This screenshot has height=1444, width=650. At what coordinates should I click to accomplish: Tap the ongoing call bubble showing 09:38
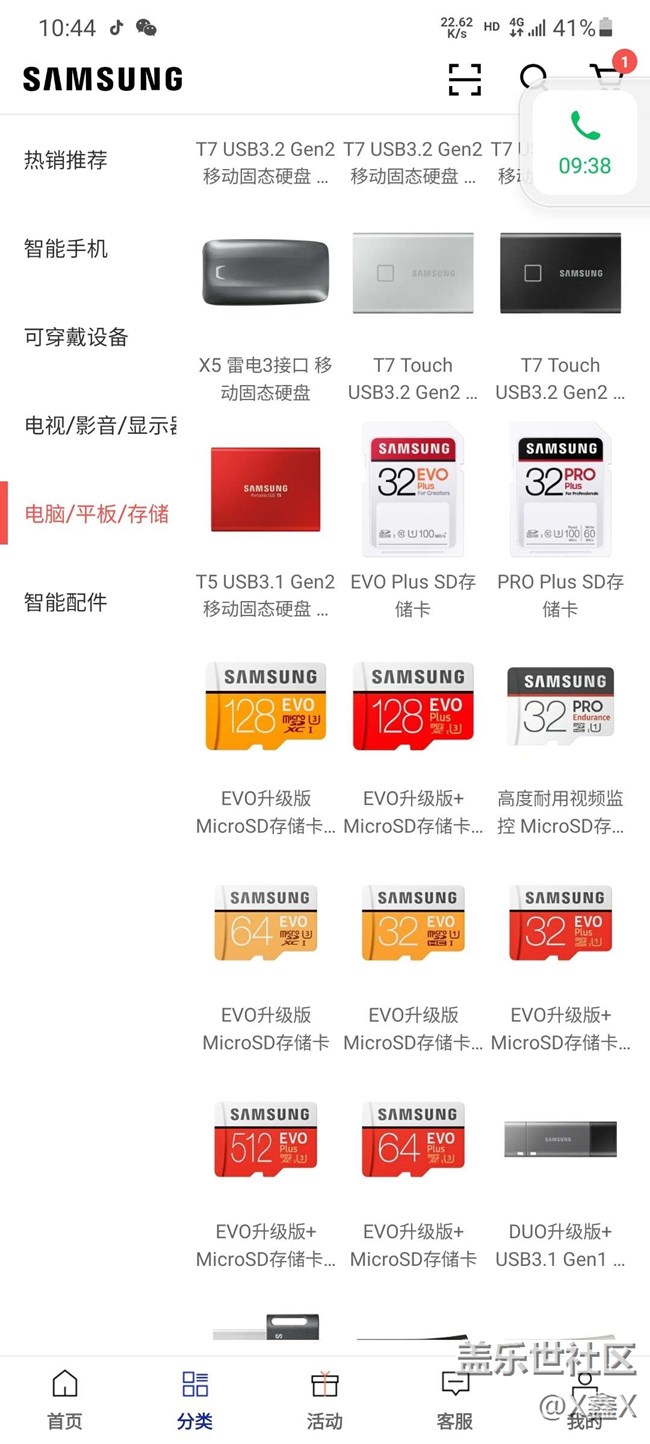tap(585, 145)
